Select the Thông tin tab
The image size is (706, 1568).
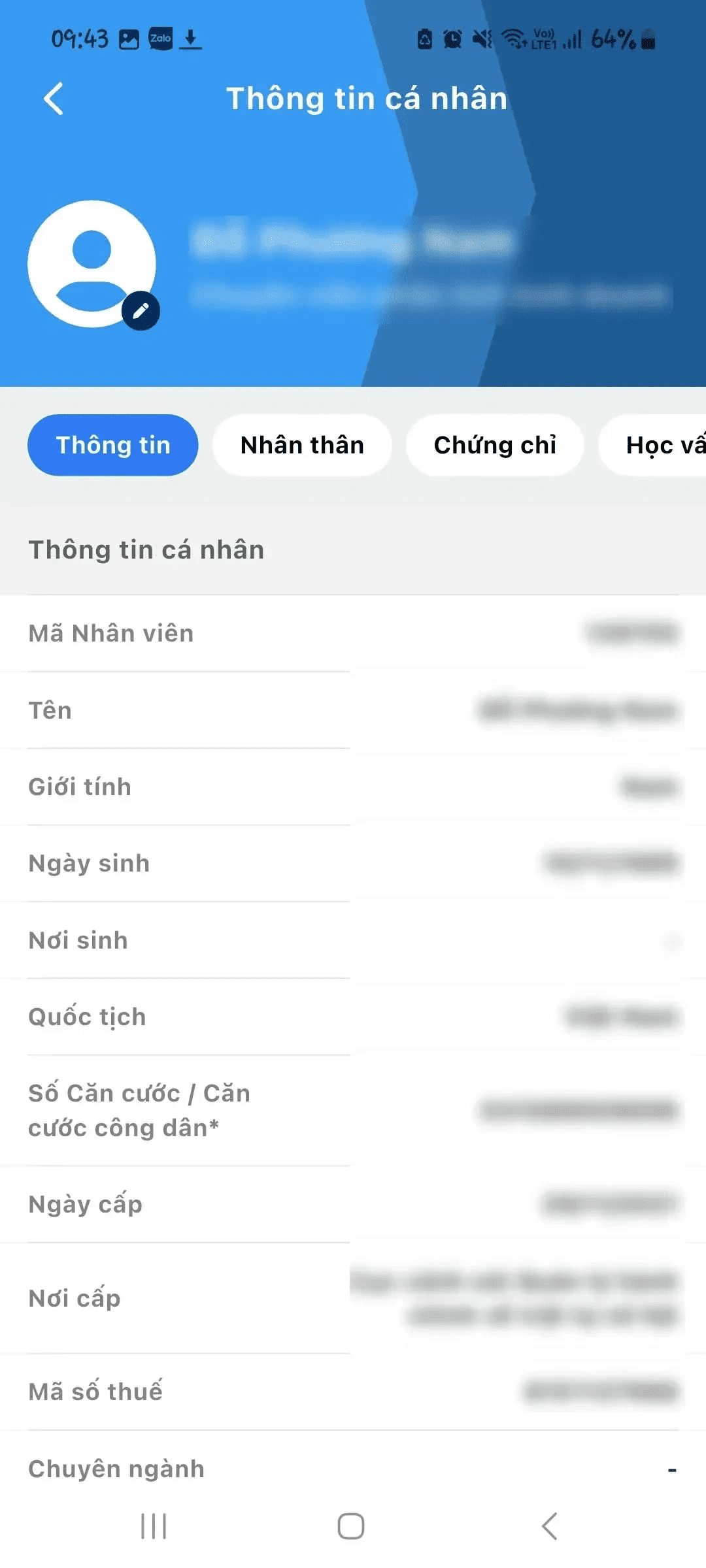112,445
